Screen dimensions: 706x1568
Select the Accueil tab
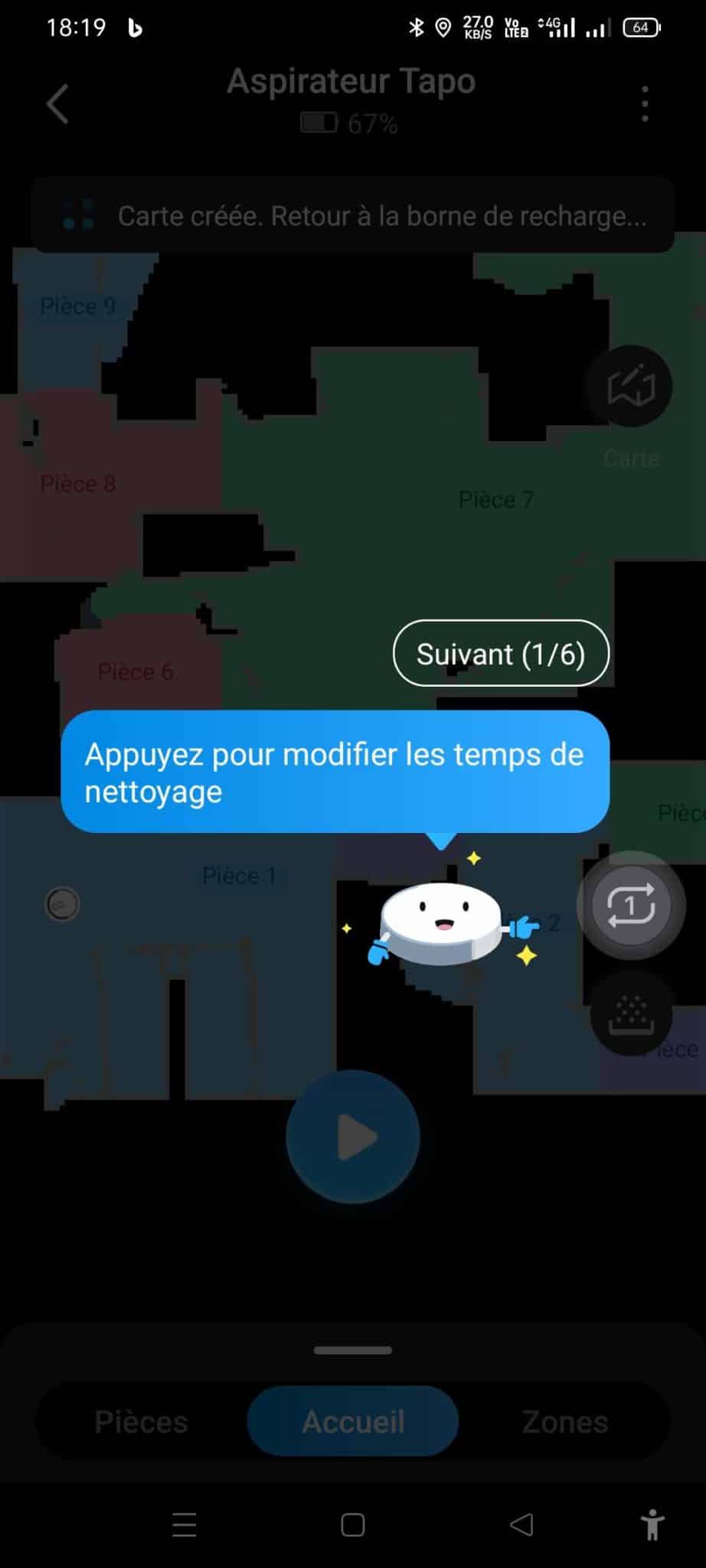pyautogui.click(x=353, y=1422)
